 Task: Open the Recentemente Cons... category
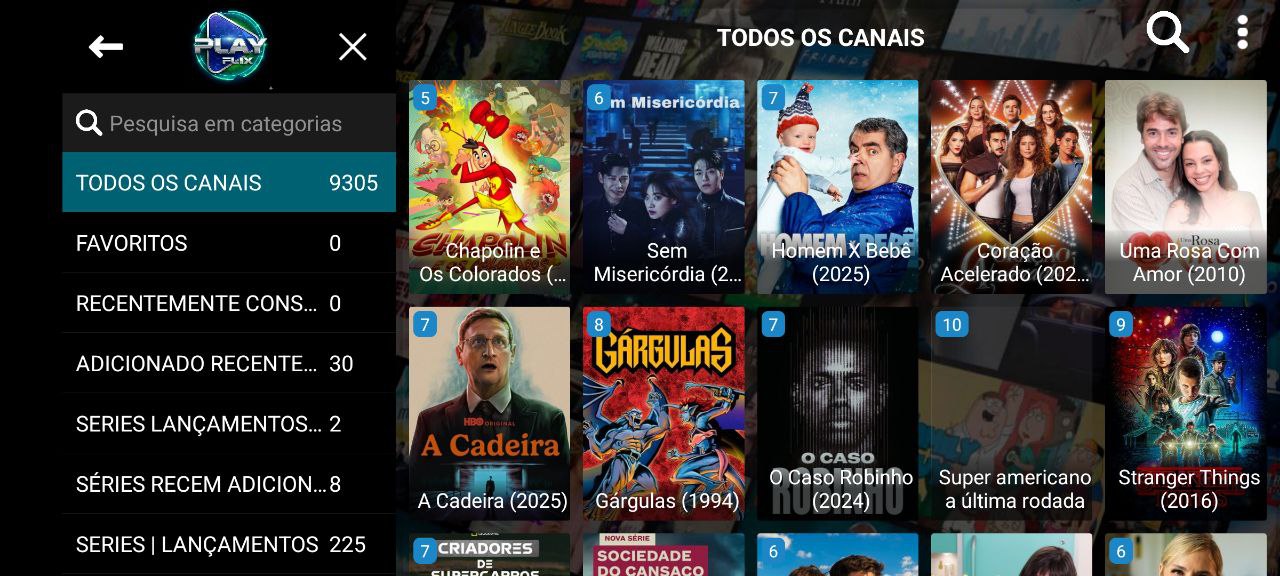(x=228, y=303)
